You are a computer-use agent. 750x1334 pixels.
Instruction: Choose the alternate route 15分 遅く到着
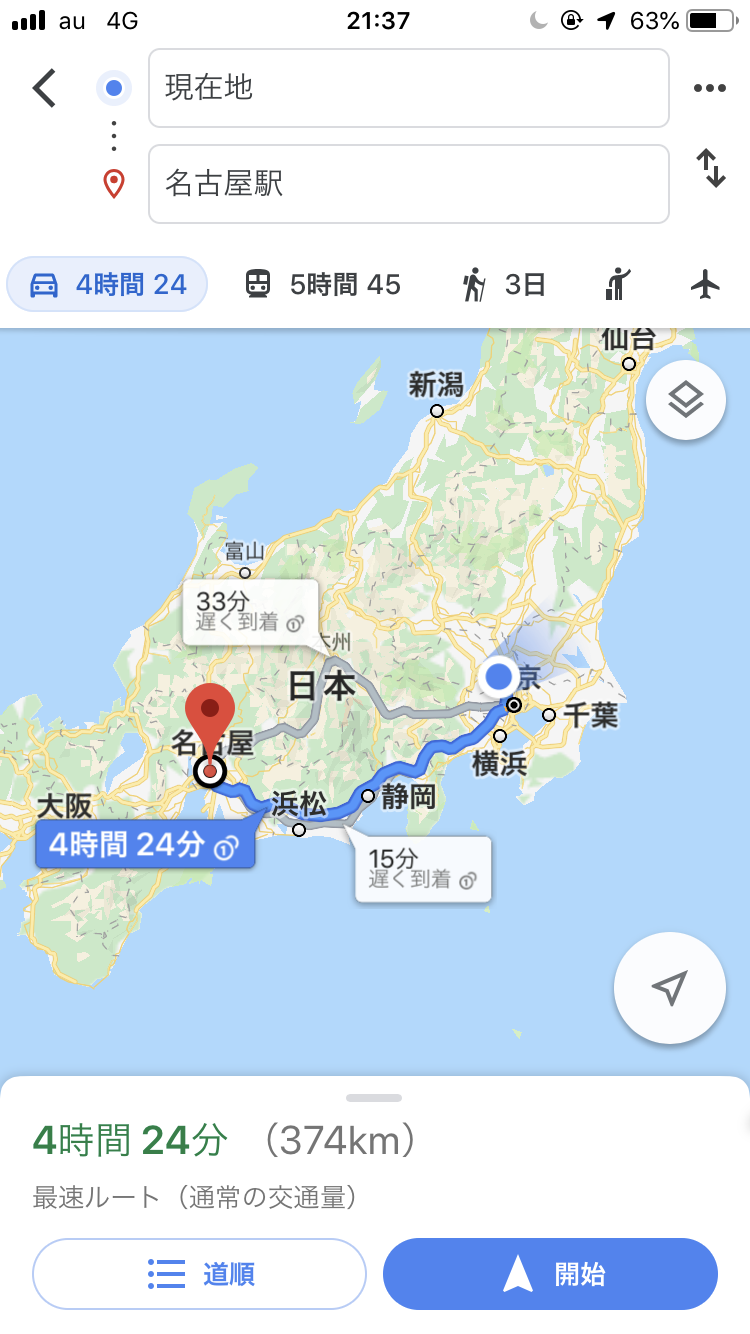(423, 869)
